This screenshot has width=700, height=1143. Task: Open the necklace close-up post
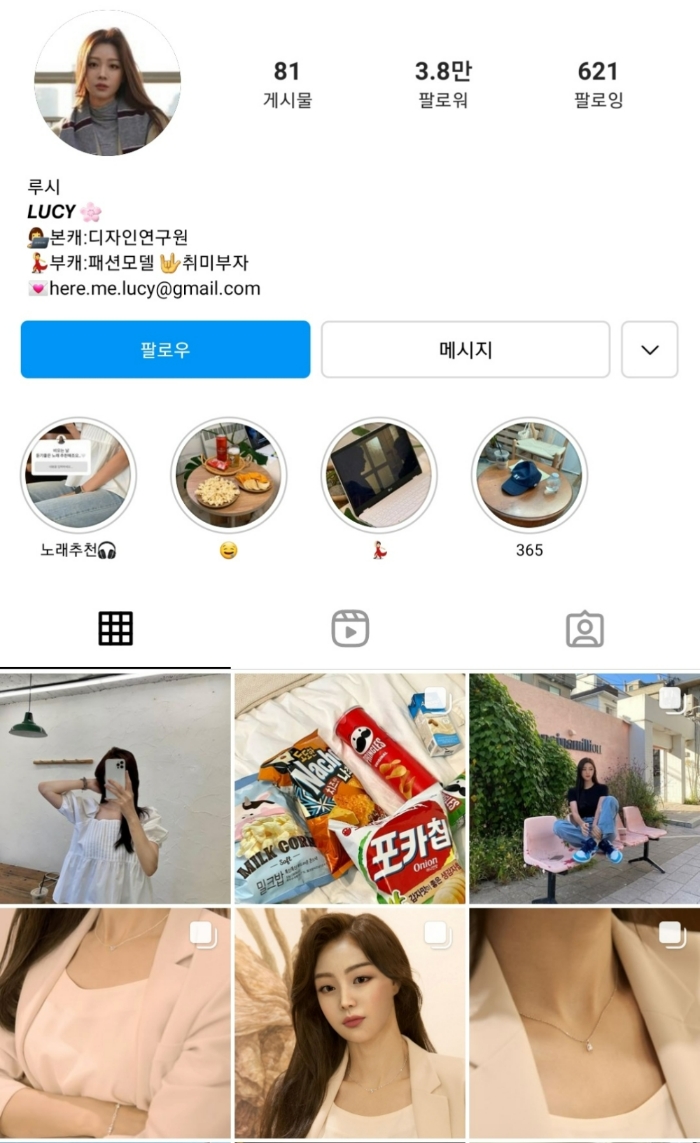pyautogui.click(x=585, y=1023)
